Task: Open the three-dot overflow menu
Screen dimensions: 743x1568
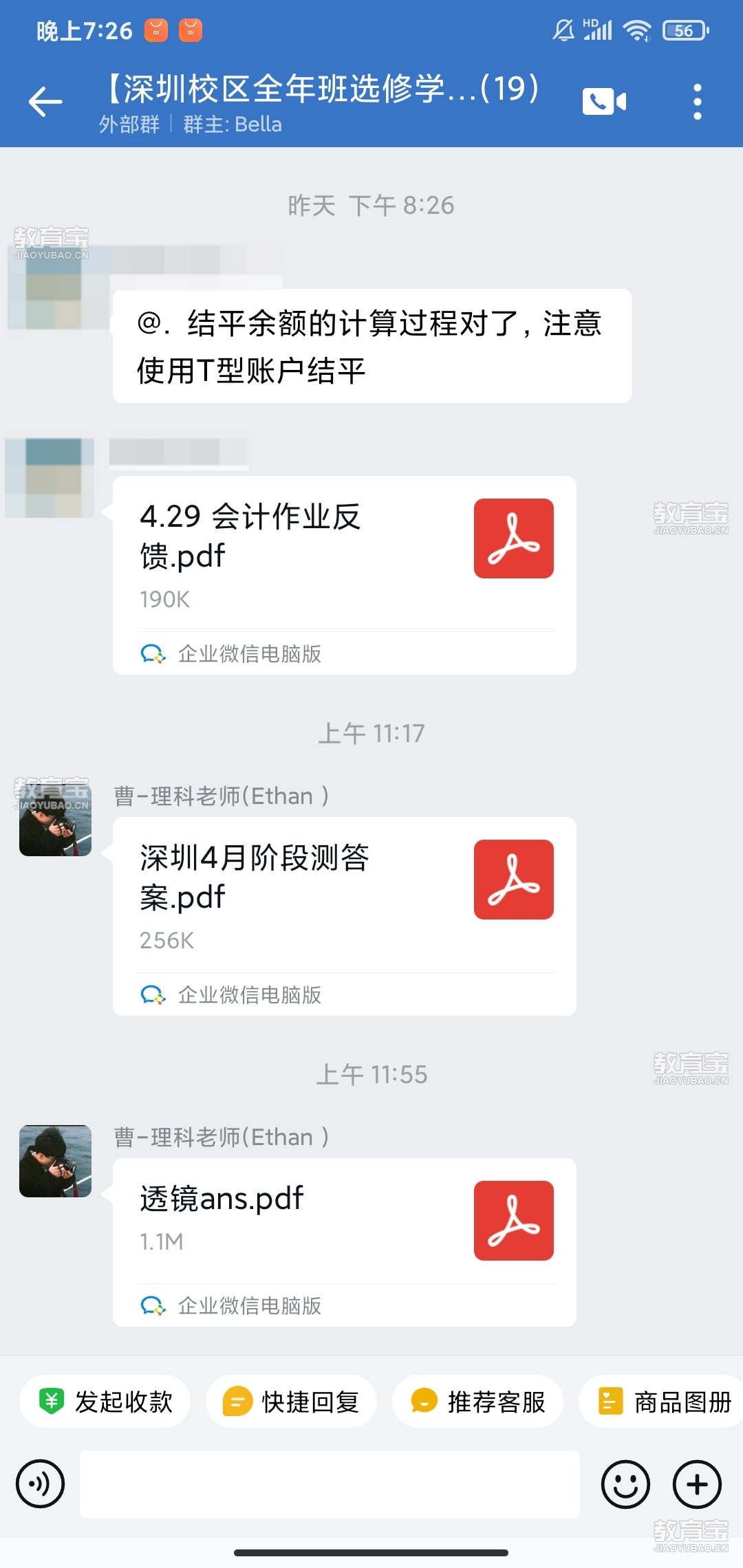Action: tap(698, 102)
